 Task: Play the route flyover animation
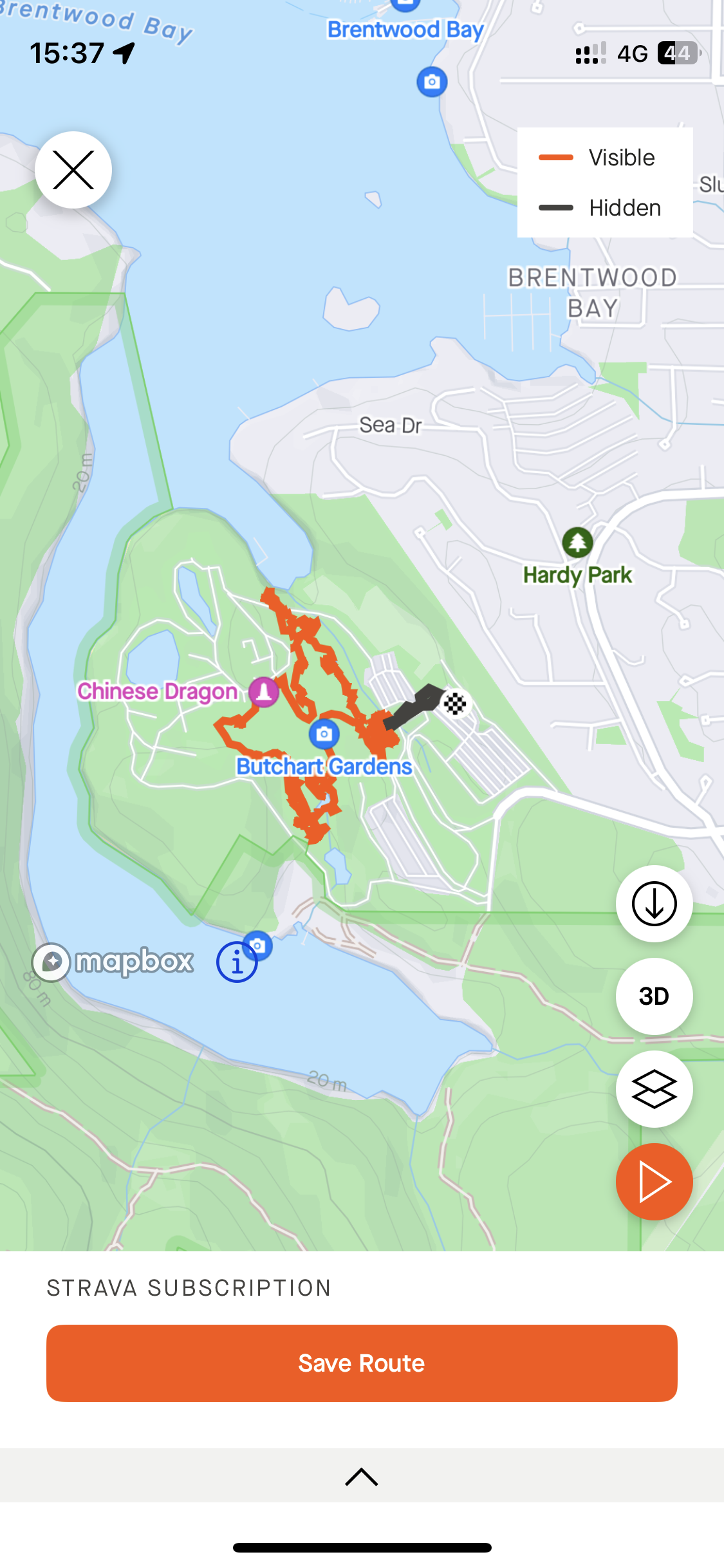[654, 1182]
